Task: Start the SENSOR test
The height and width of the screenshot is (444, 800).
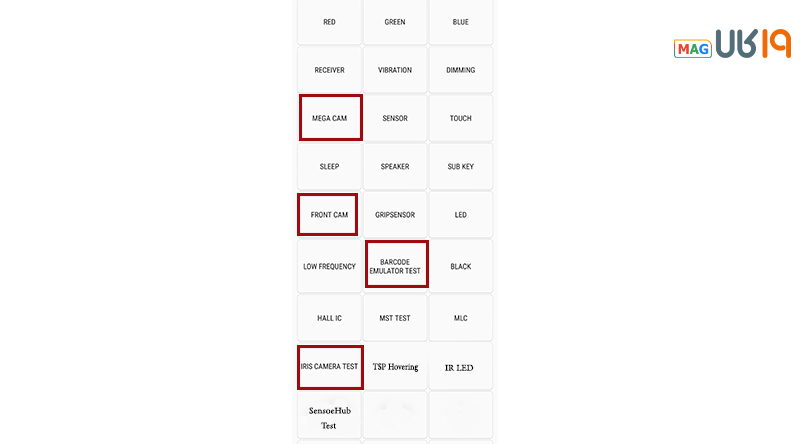Action: [x=395, y=118]
